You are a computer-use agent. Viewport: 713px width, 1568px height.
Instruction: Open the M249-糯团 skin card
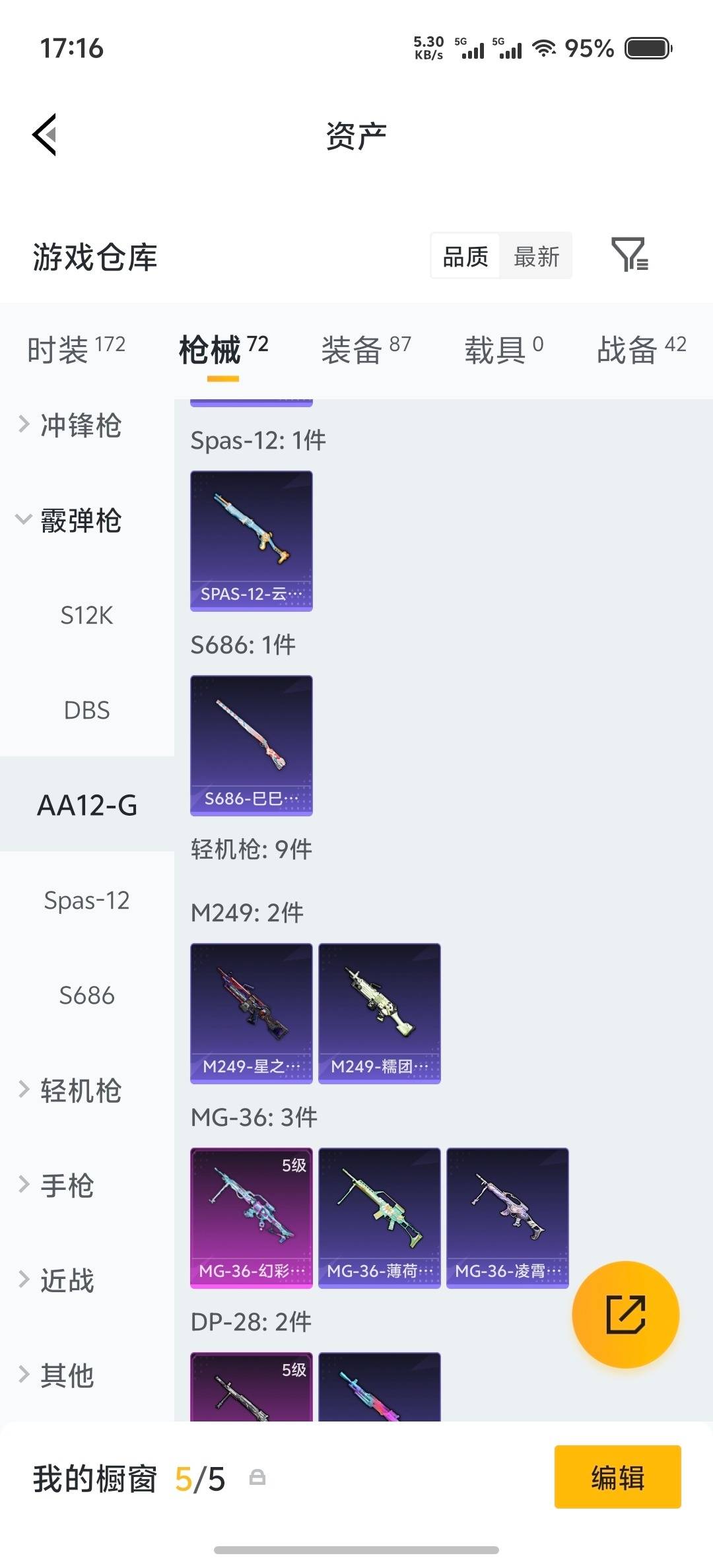tap(379, 1013)
